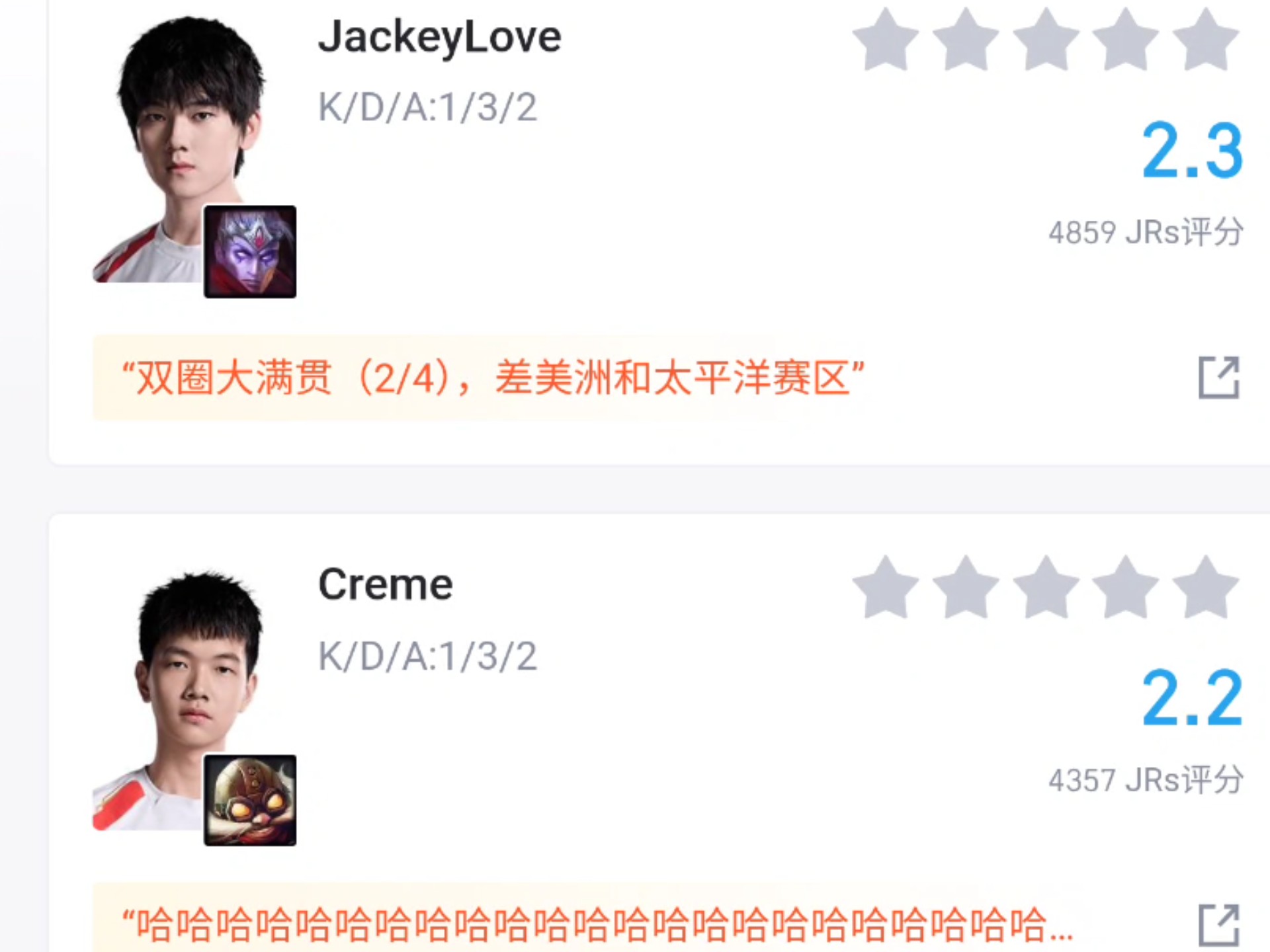Share JackeyLove's top comment
Screen dimensions: 1270x952
click(x=1218, y=377)
